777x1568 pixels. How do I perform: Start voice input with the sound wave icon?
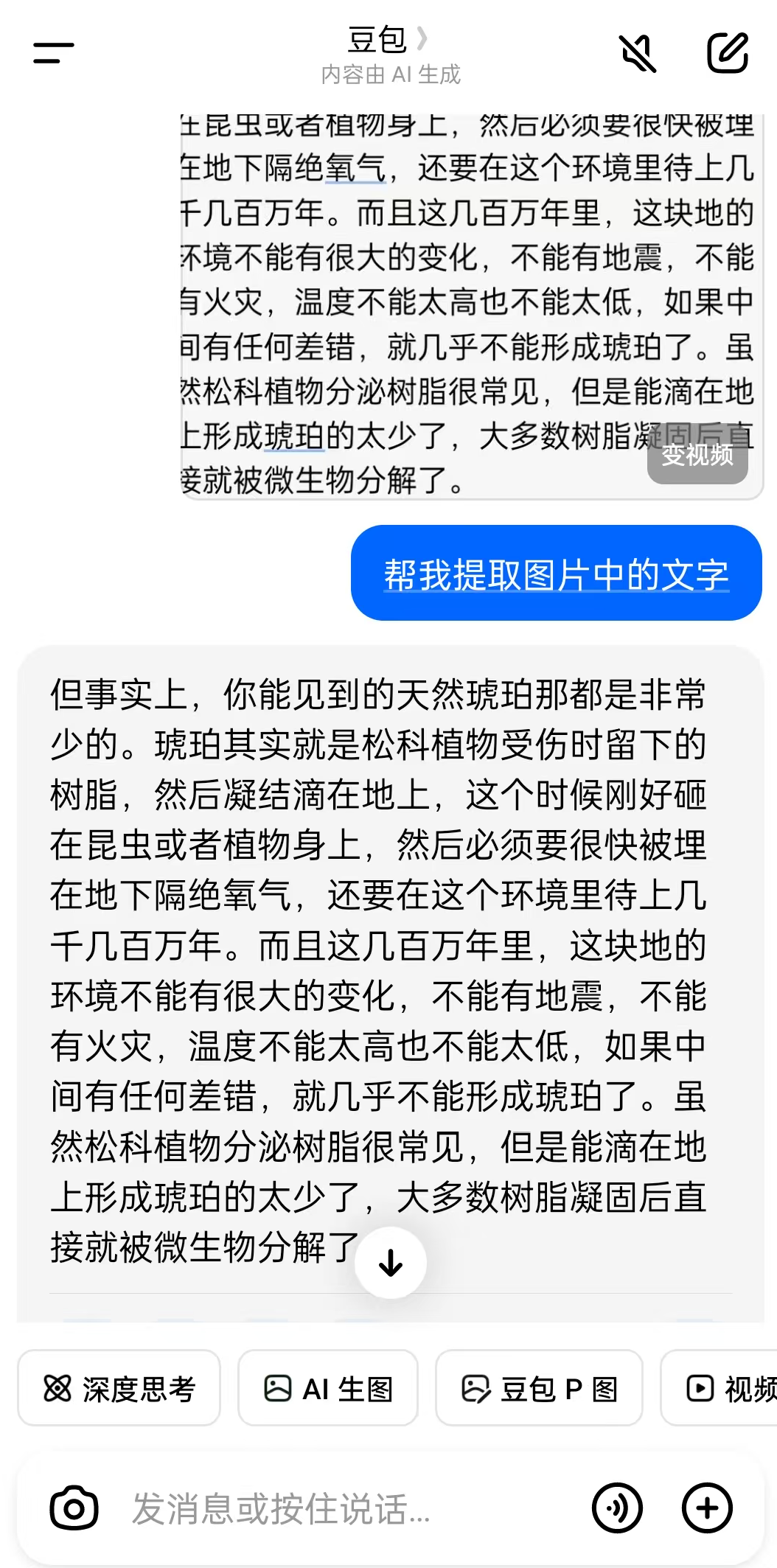click(x=617, y=1508)
